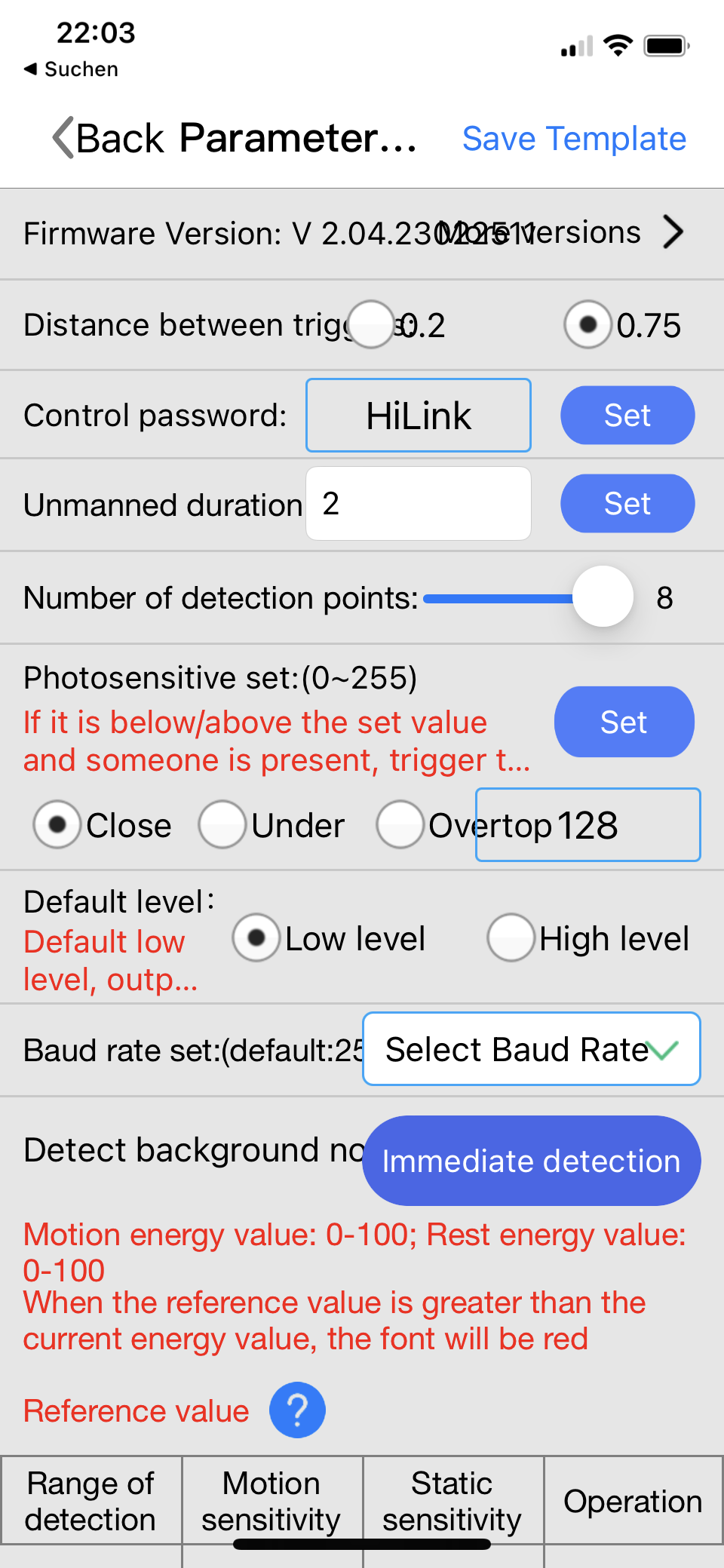The width and height of the screenshot is (724, 1568).
Task: Edit the HiLink password input field
Action: (x=418, y=415)
